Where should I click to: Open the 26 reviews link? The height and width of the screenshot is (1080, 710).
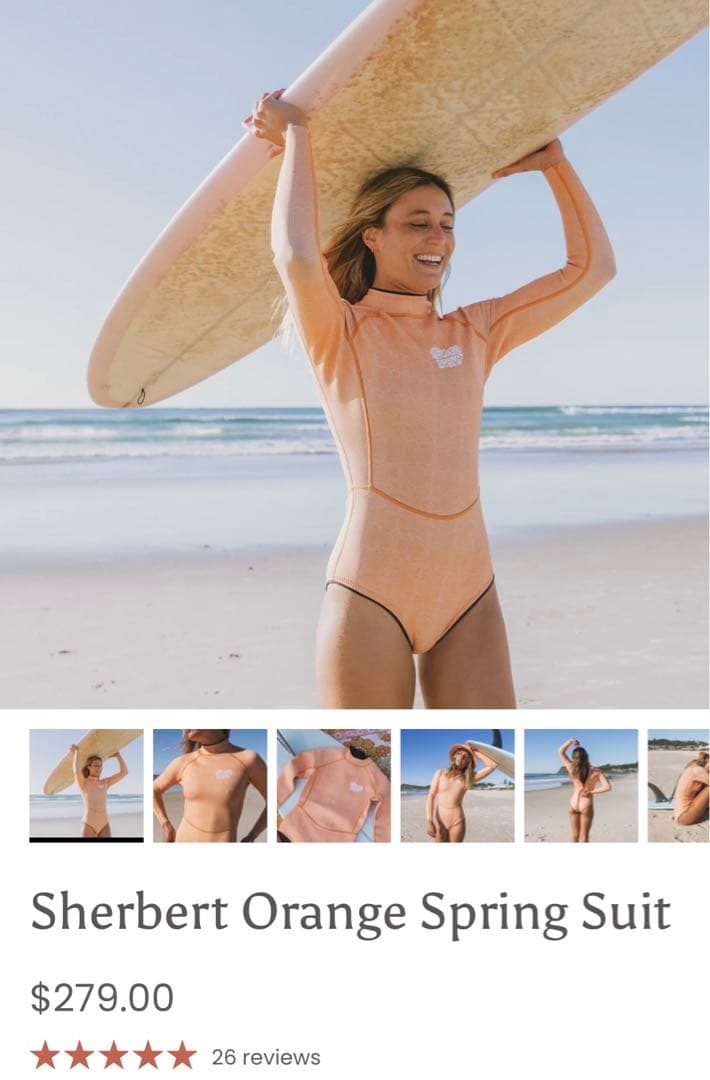266,1057
